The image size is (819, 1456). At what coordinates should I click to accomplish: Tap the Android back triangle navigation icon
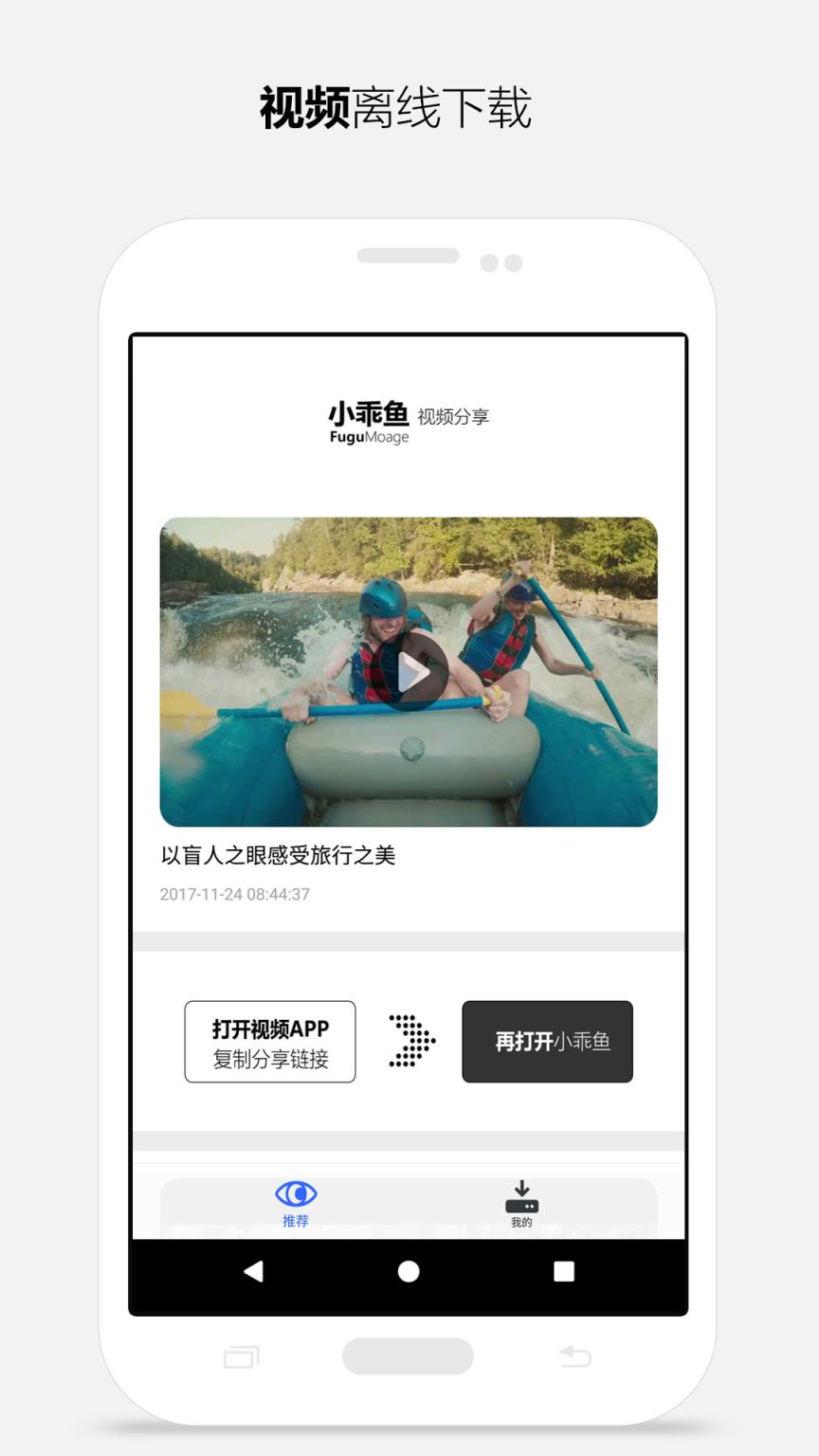coord(252,1271)
